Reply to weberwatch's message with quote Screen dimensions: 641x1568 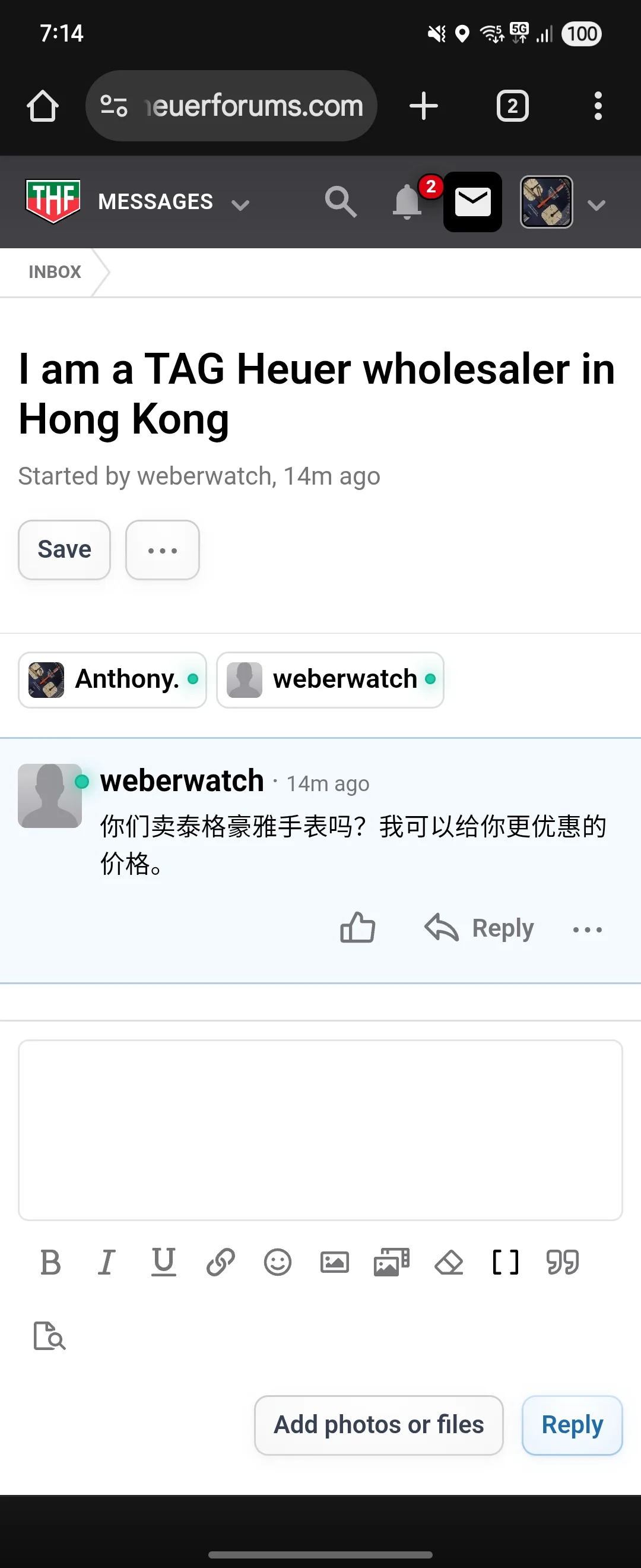point(479,928)
